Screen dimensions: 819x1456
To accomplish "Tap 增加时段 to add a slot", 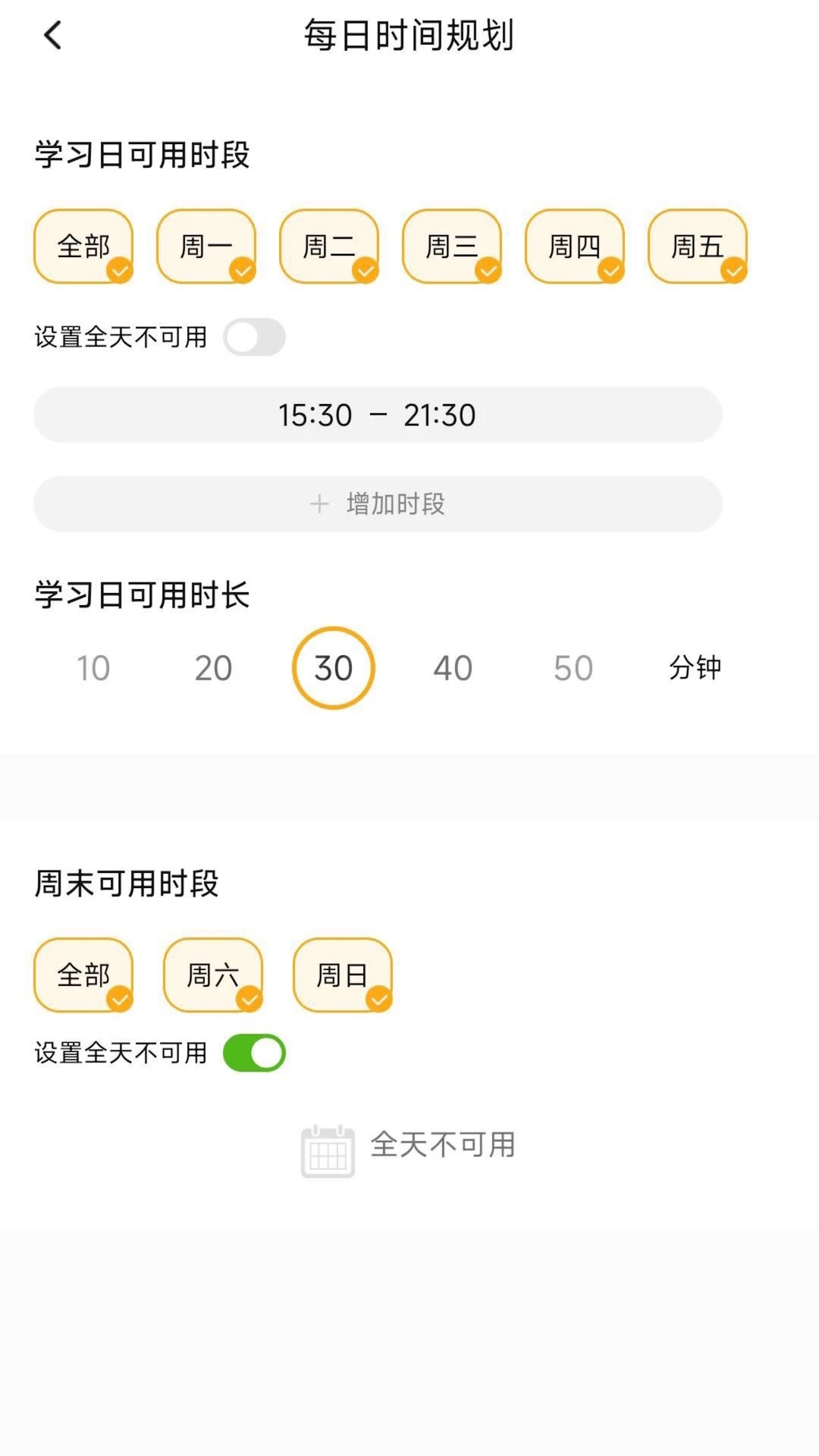I will coord(378,504).
